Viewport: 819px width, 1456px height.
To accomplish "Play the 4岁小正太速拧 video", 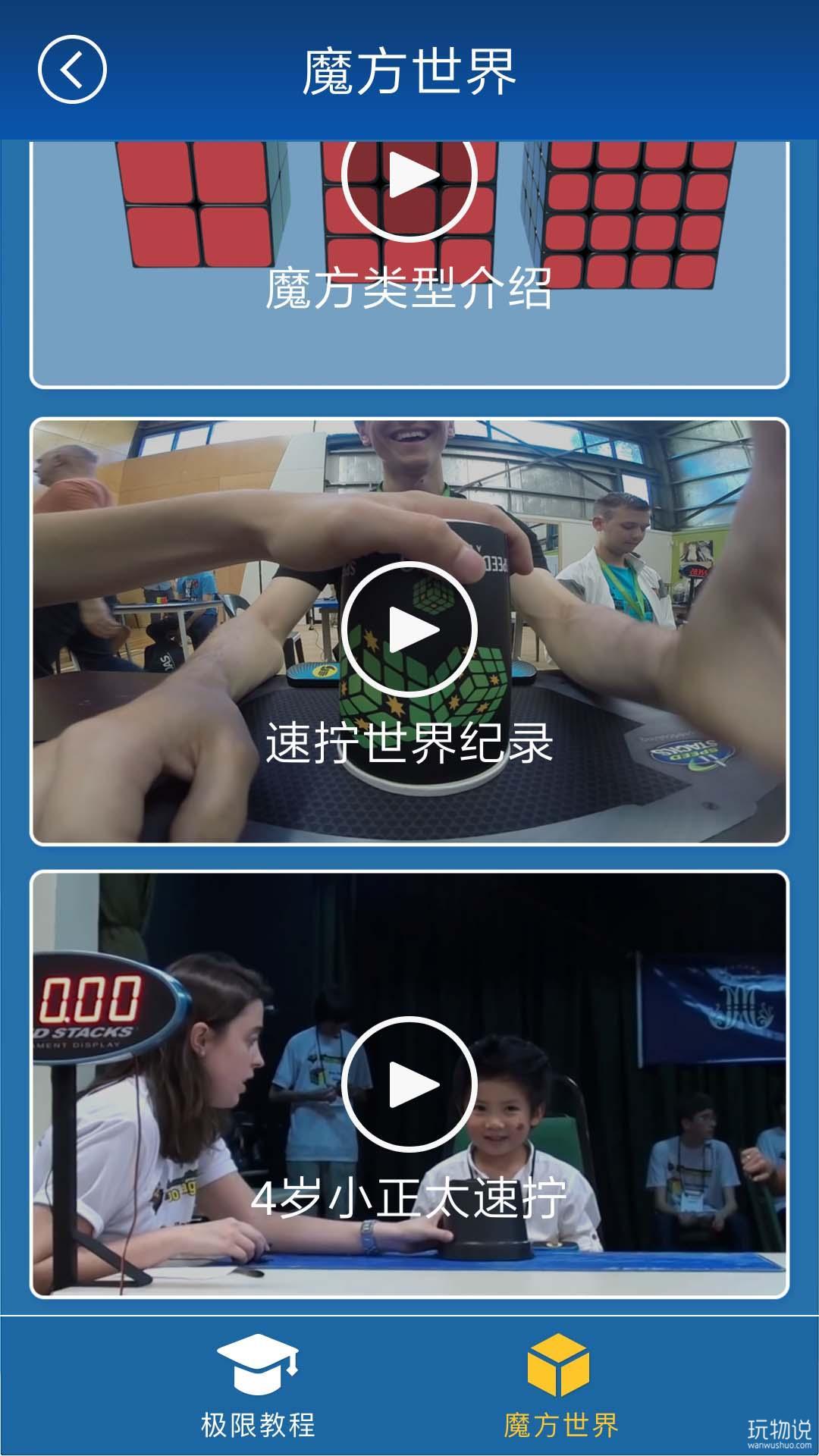I will [x=409, y=1084].
